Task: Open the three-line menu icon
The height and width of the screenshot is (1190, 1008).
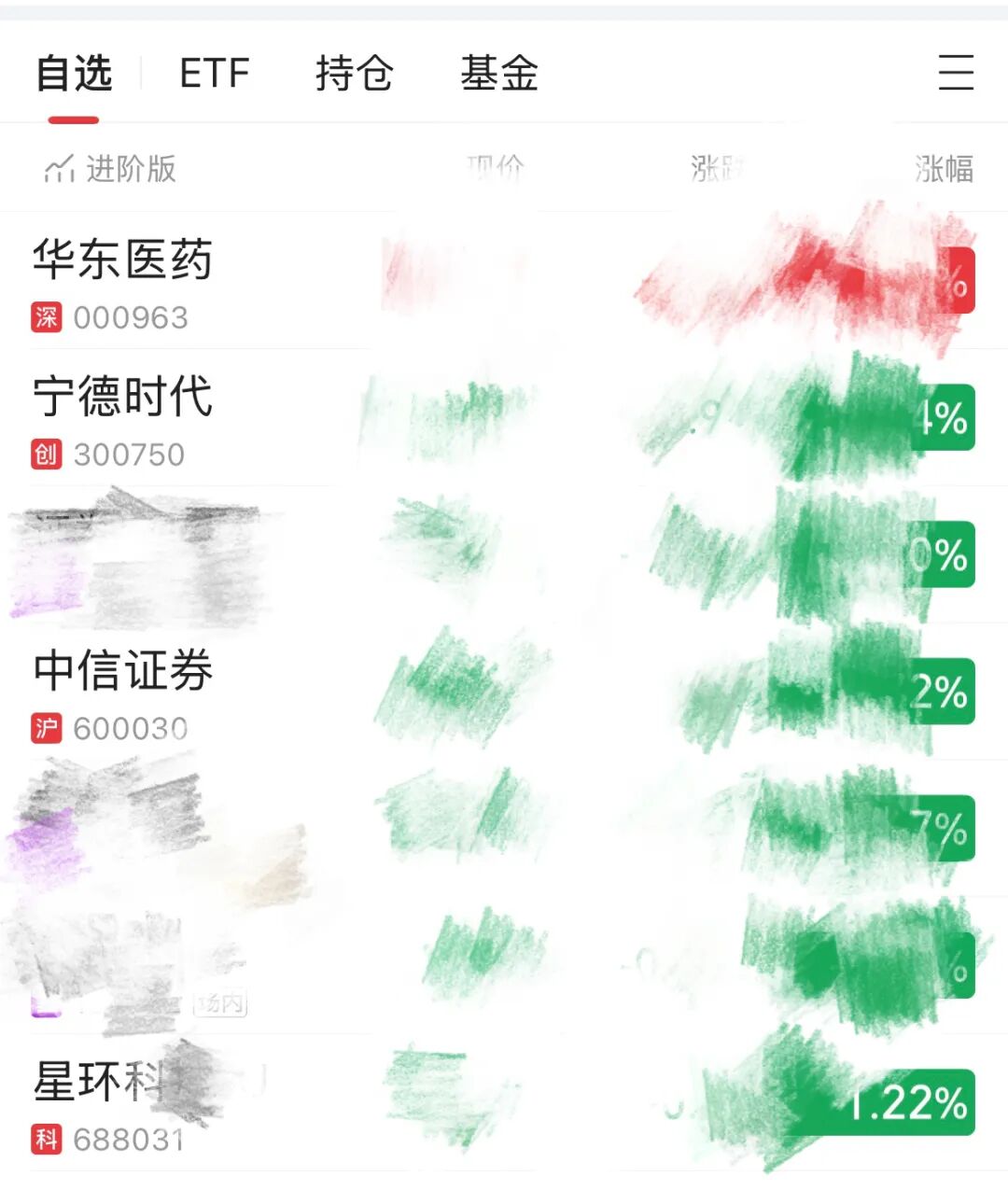Action: [x=955, y=73]
